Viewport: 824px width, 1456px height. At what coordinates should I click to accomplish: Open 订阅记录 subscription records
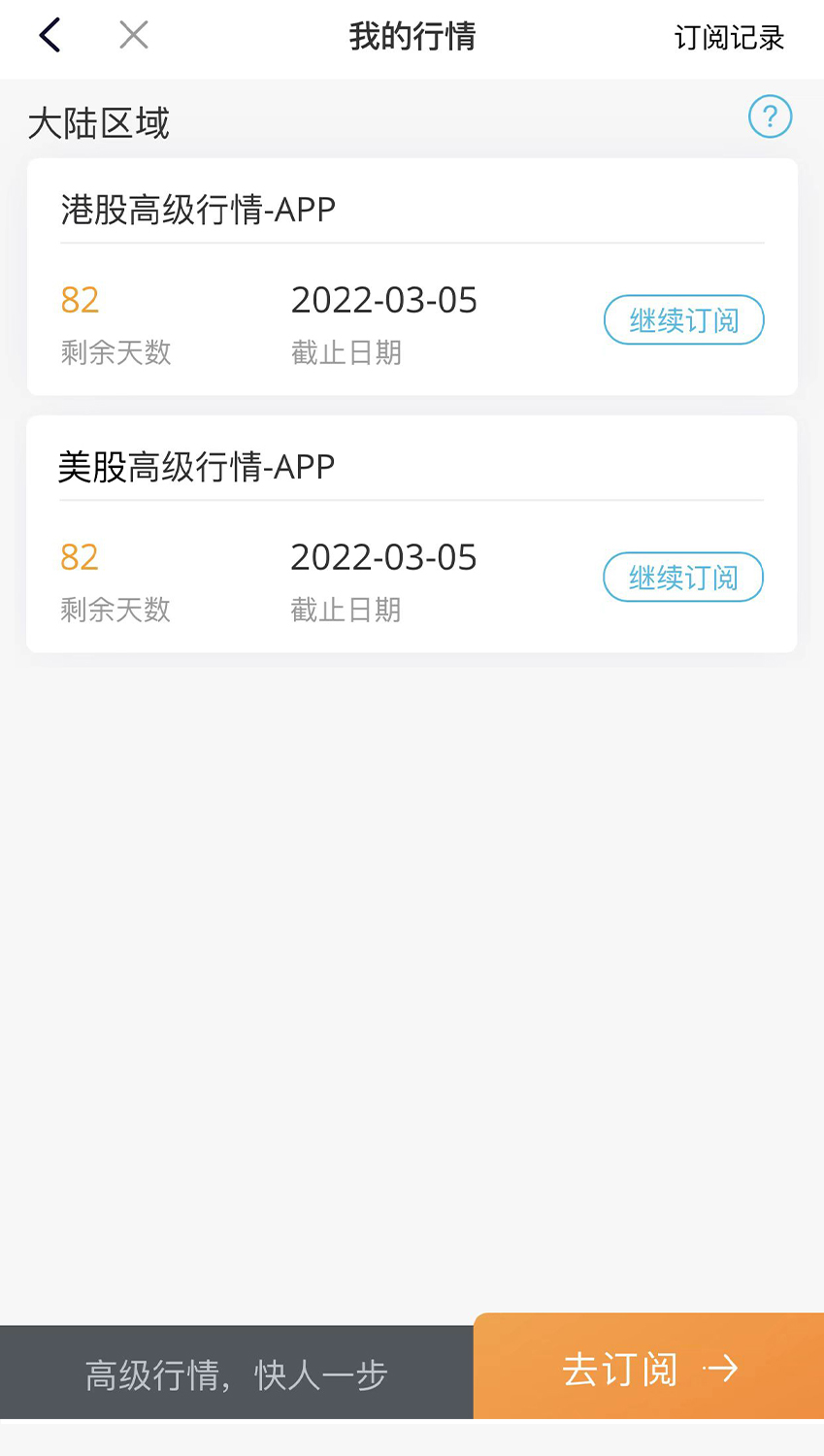click(729, 38)
